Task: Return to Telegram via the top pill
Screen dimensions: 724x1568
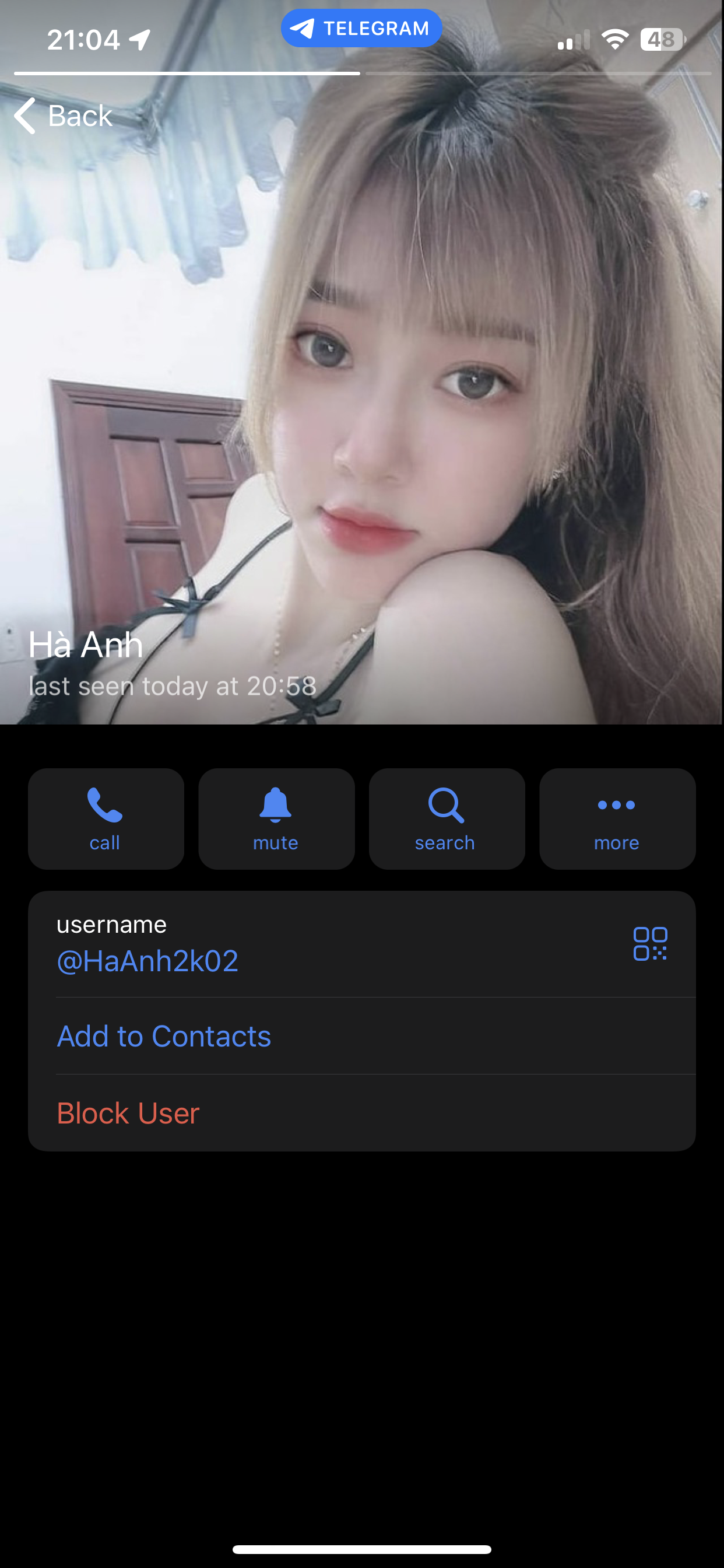Action: 361,28
